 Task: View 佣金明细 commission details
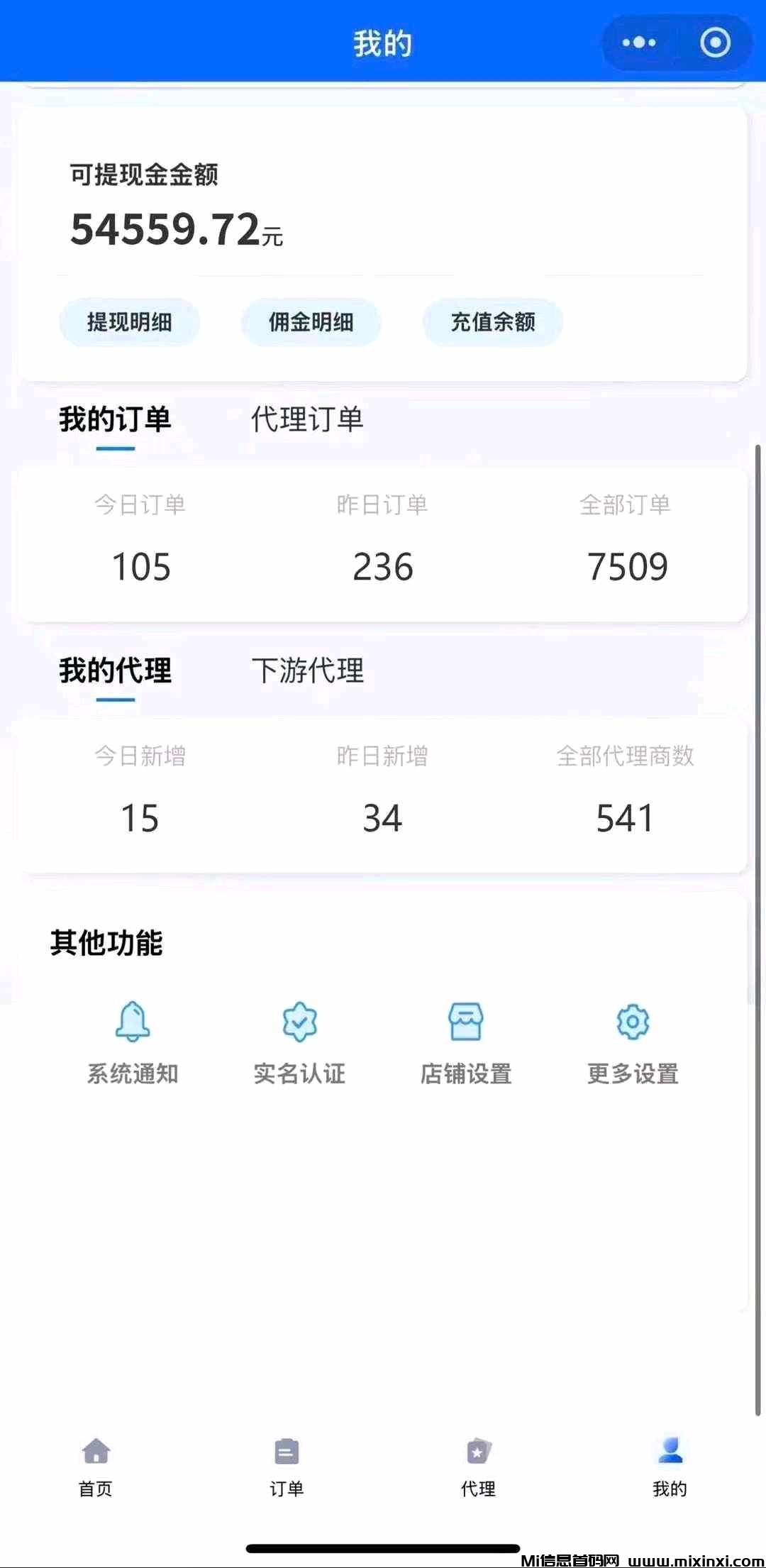point(311,322)
